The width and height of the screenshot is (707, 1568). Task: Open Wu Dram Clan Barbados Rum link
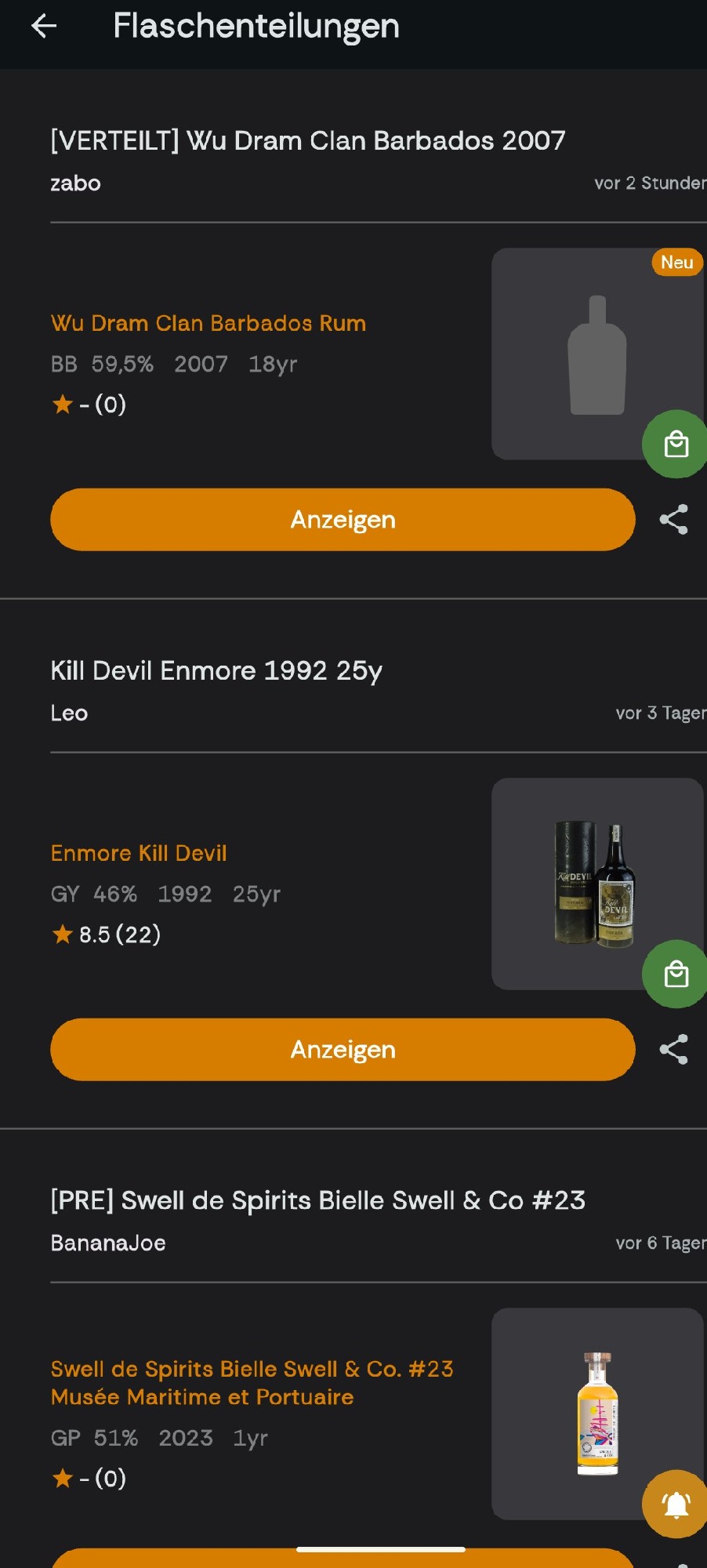[208, 323]
